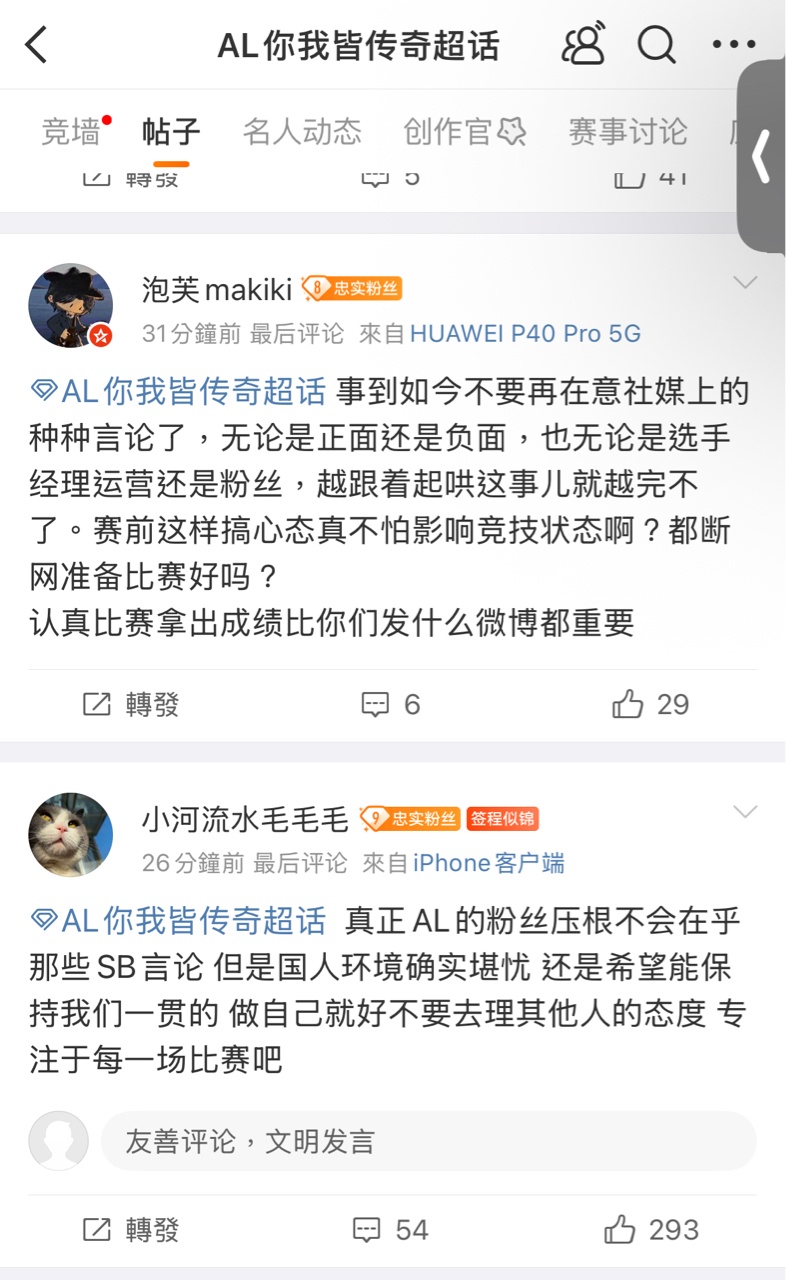Open the side panel handle arrow

click(762, 157)
